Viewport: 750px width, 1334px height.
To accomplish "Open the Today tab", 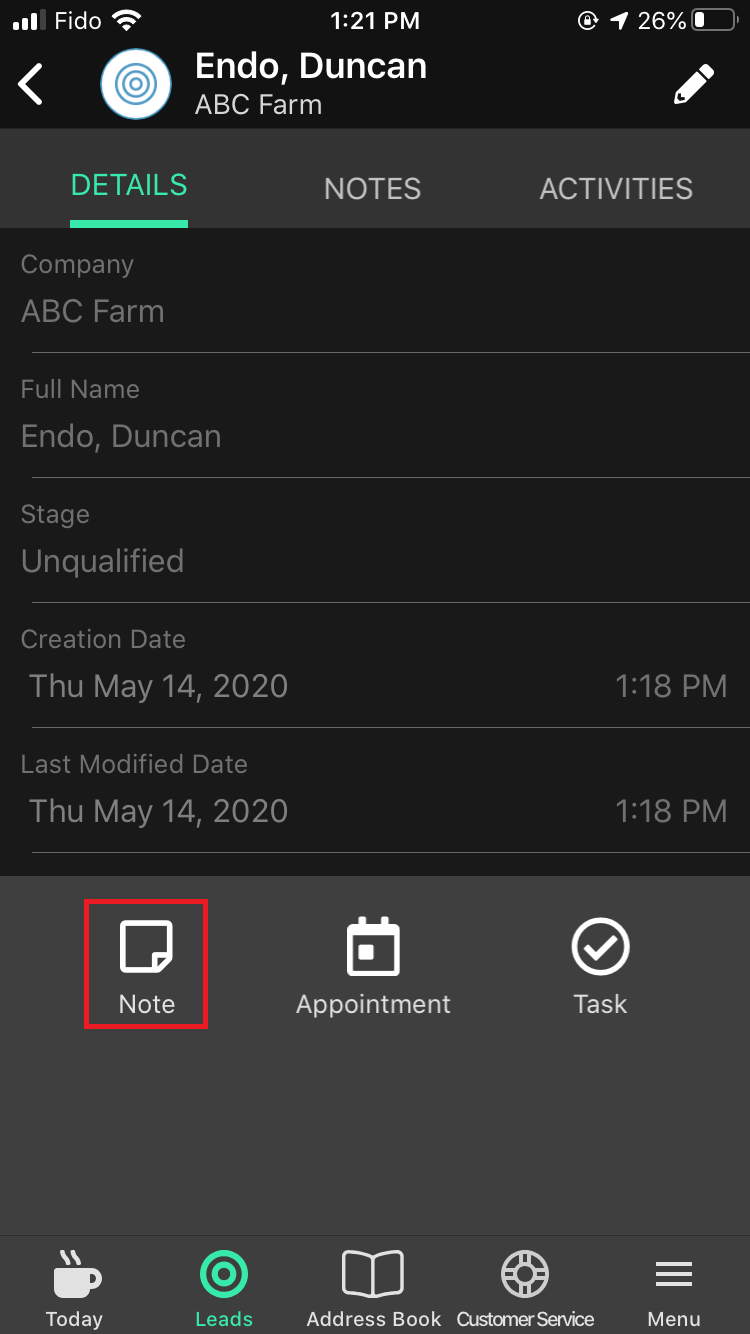I will [75, 1289].
